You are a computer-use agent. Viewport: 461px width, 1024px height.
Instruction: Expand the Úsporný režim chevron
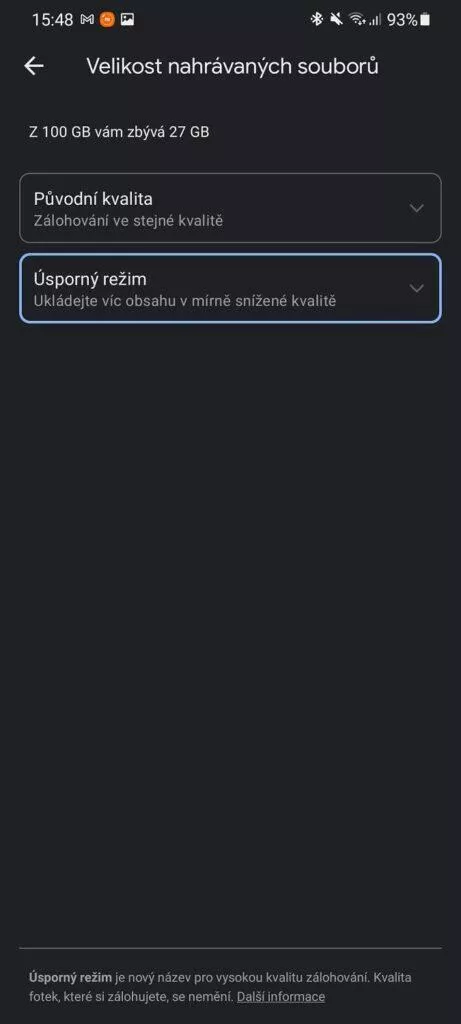417,288
